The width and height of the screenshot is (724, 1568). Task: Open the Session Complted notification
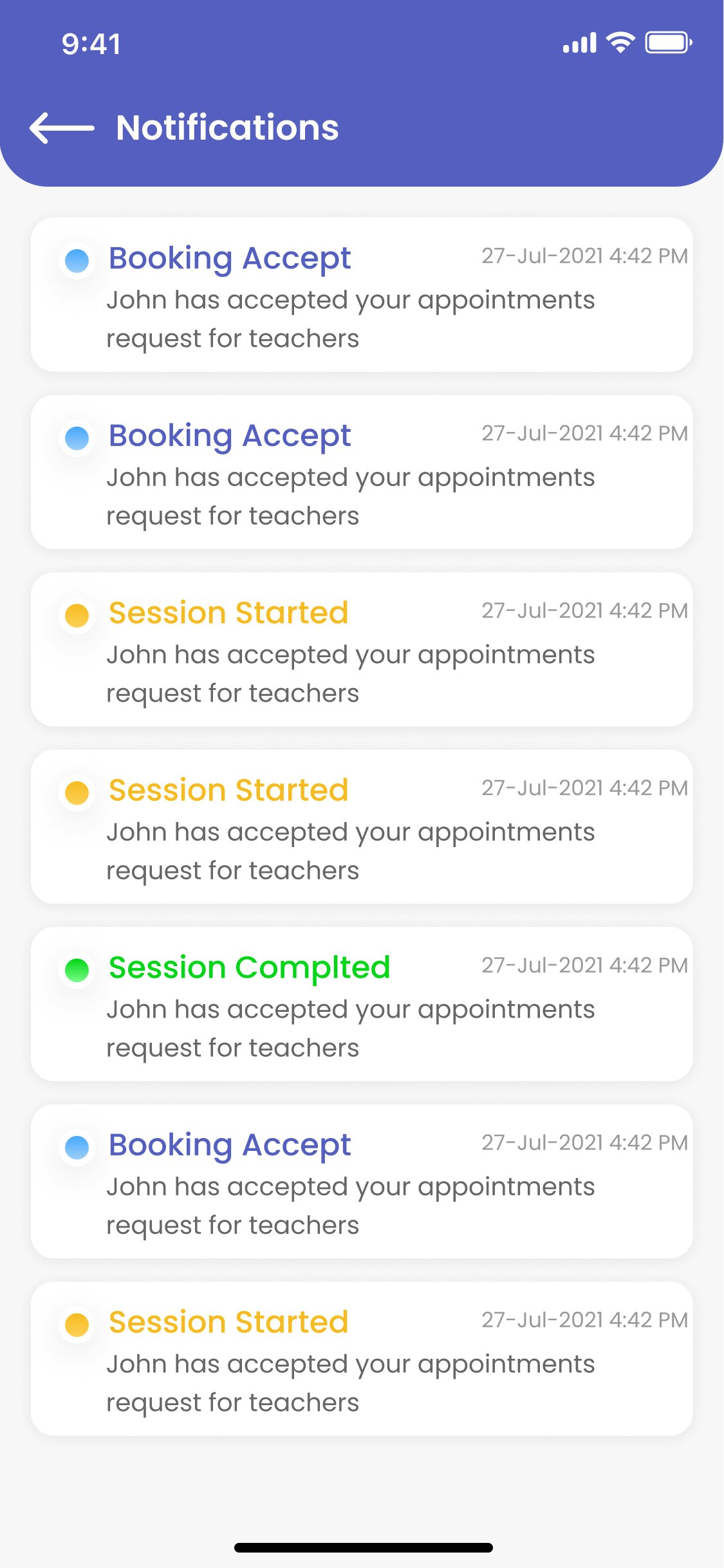[x=362, y=1004]
